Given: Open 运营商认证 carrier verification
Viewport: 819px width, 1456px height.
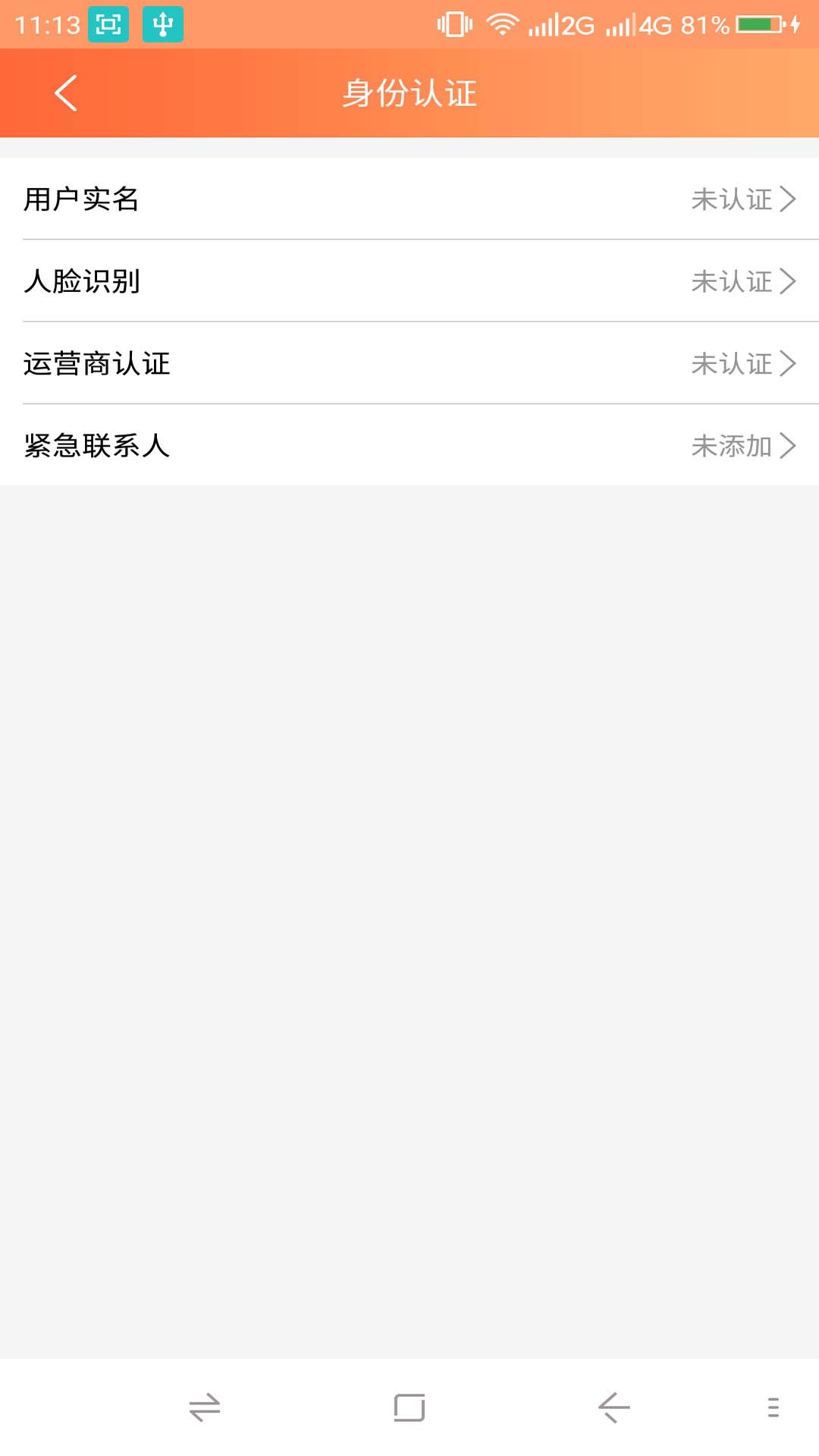Looking at the screenshot, I should pyautogui.click(x=409, y=364).
